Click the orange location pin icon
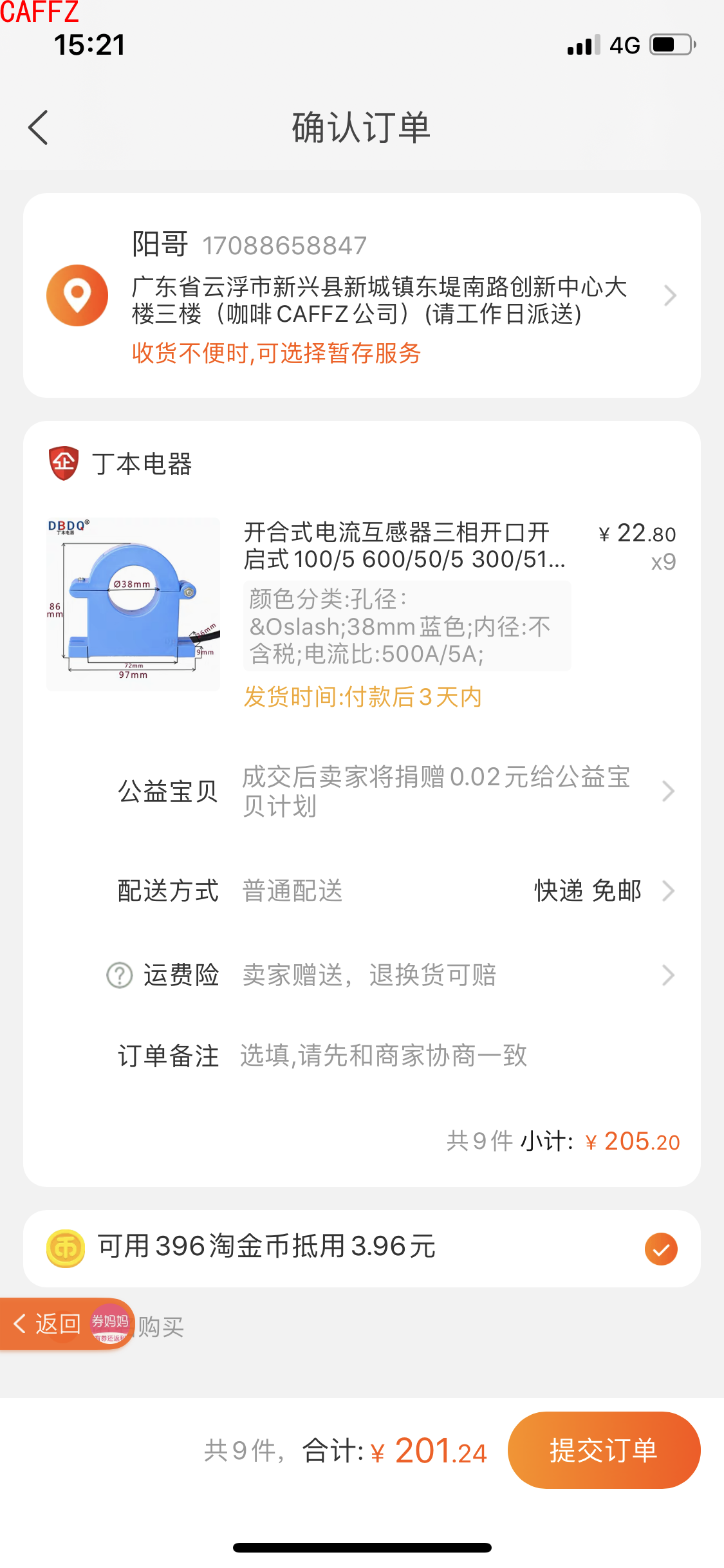 pos(76,295)
